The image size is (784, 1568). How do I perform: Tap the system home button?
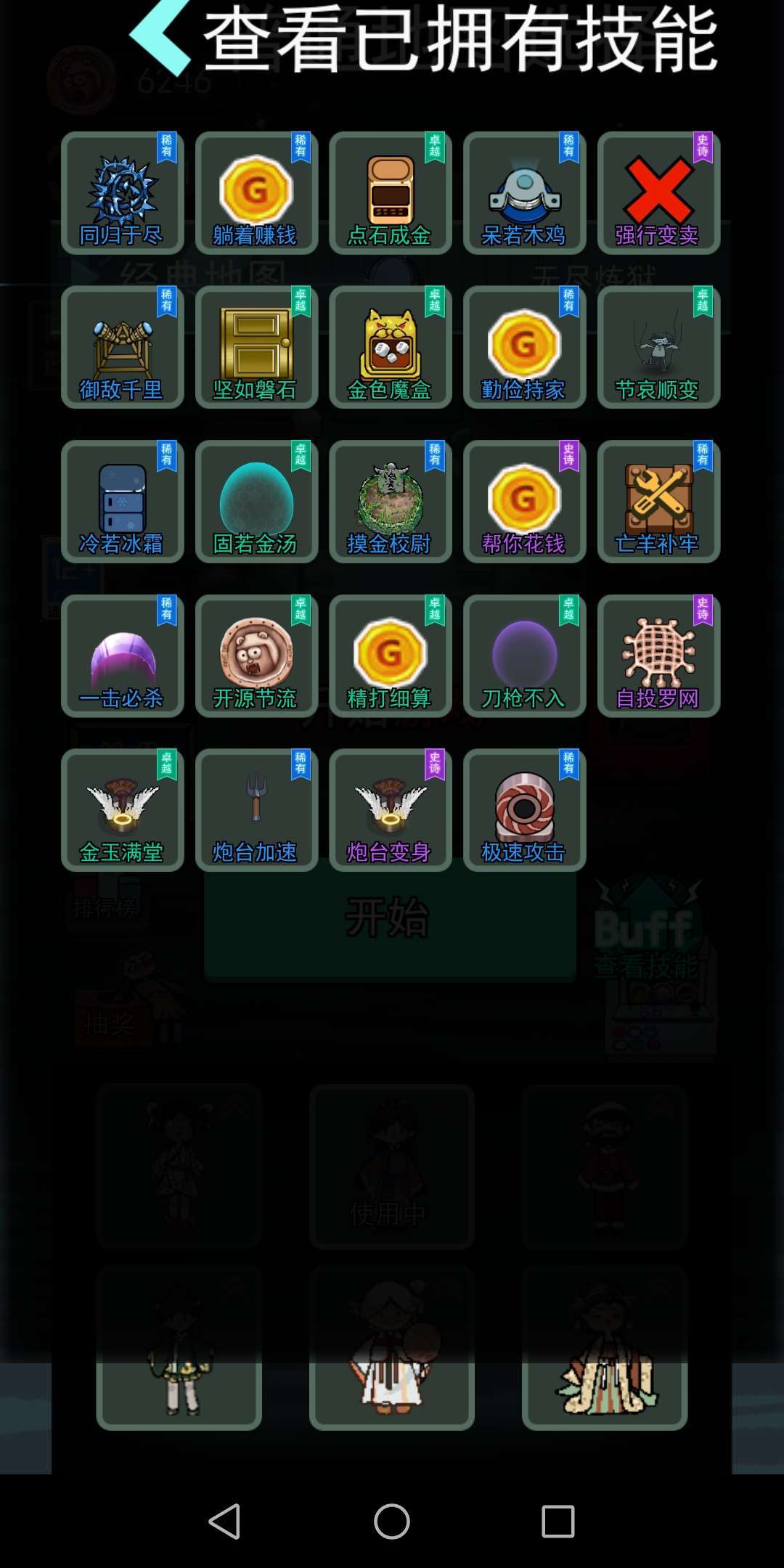(392, 1521)
